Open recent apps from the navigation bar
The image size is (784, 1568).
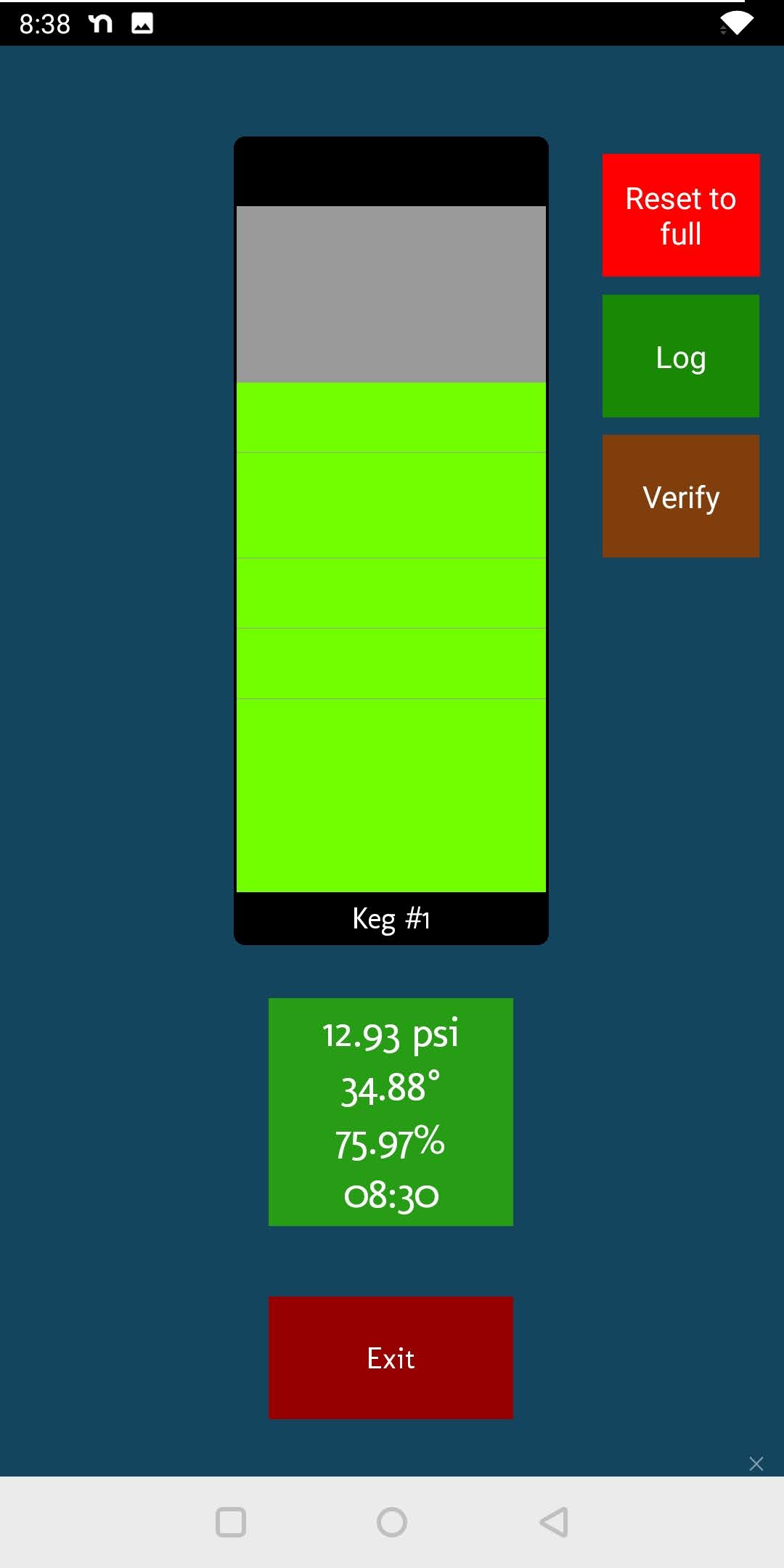coord(231,1522)
